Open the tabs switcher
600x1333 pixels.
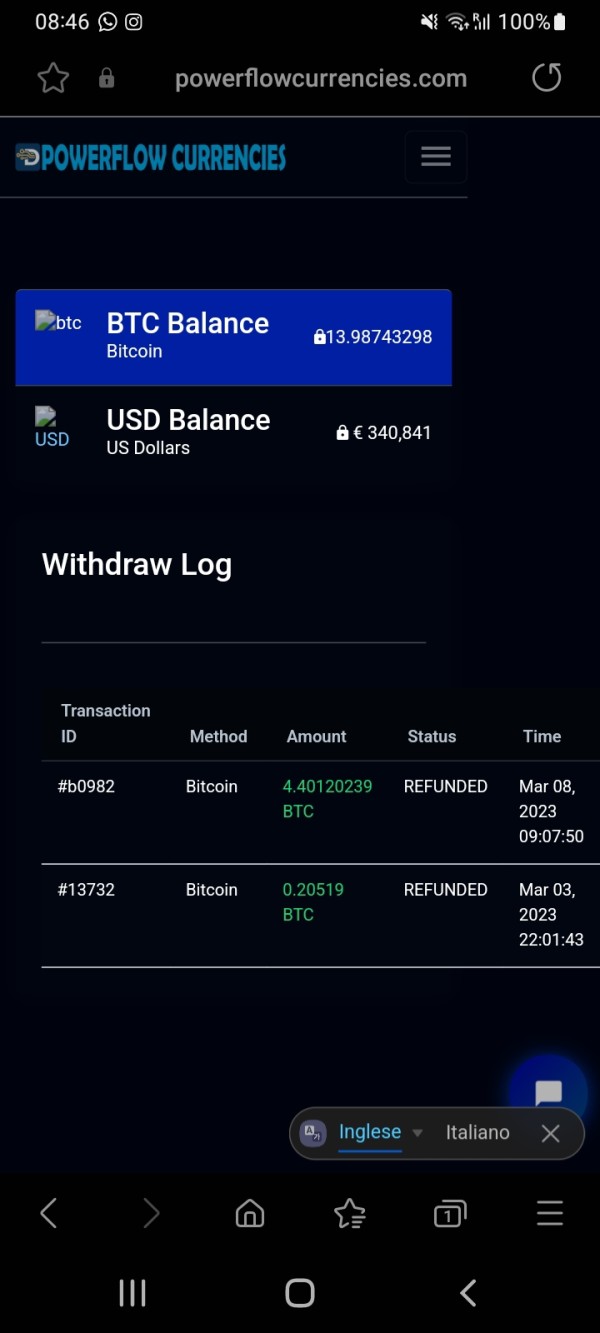click(450, 1214)
